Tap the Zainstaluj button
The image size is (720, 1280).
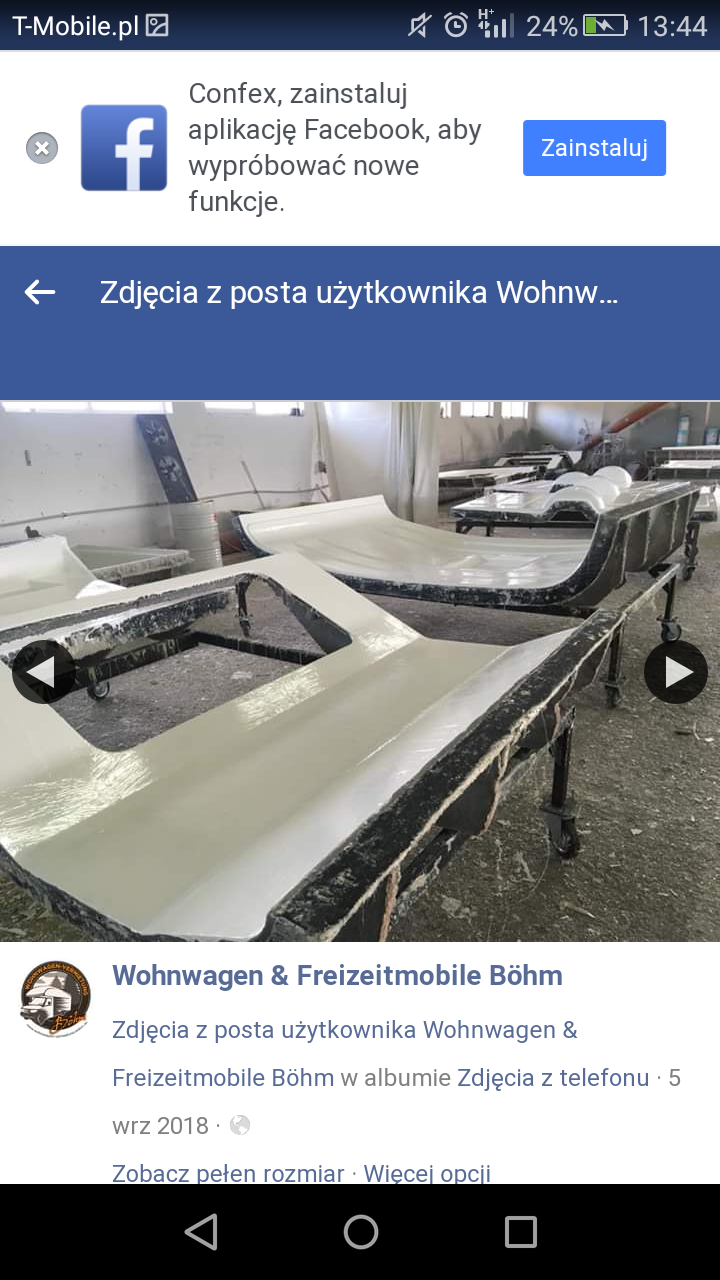tap(594, 148)
